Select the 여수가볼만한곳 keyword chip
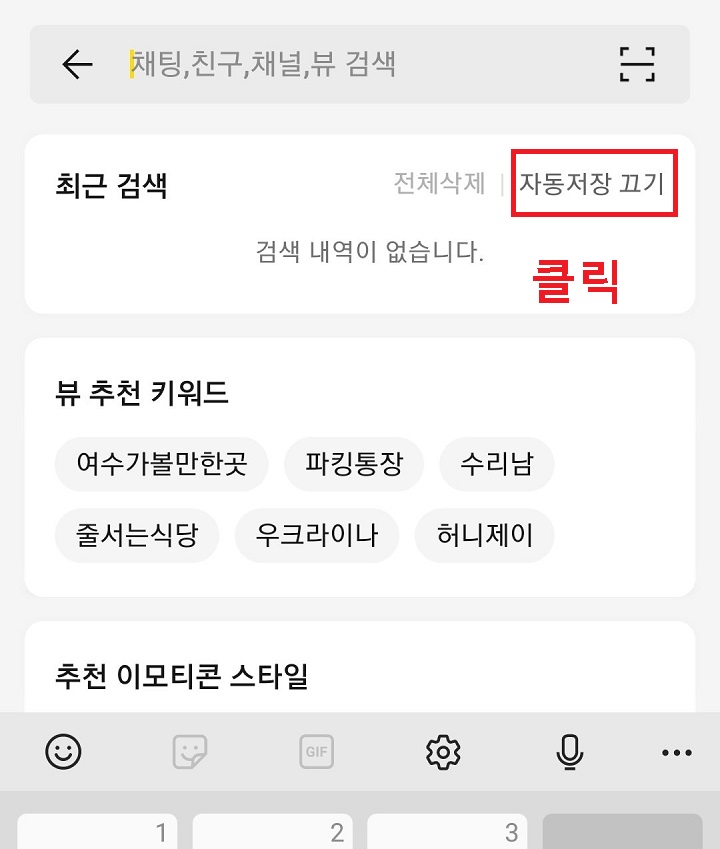This screenshot has height=849, width=720. (x=161, y=463)
